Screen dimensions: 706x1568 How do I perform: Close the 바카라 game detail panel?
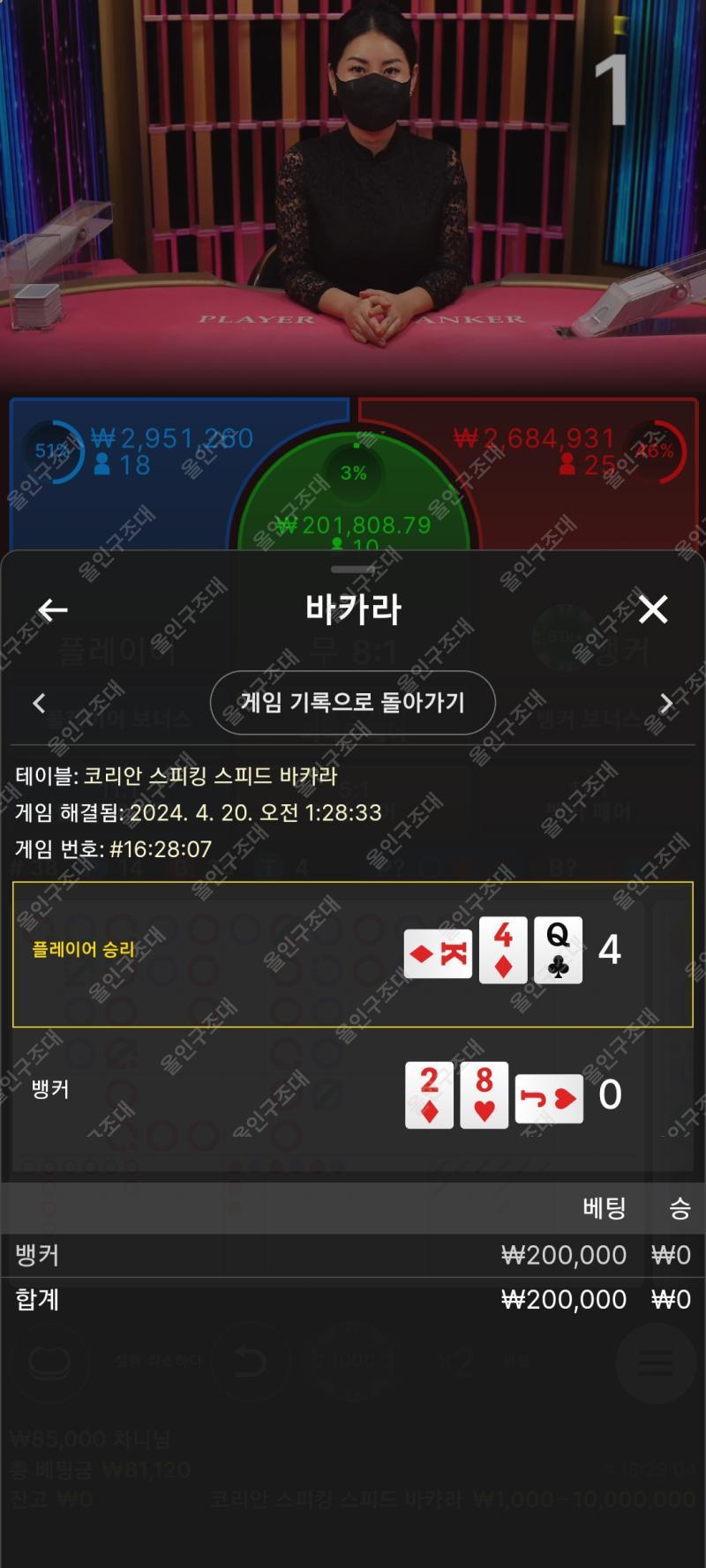coord(653,609)
